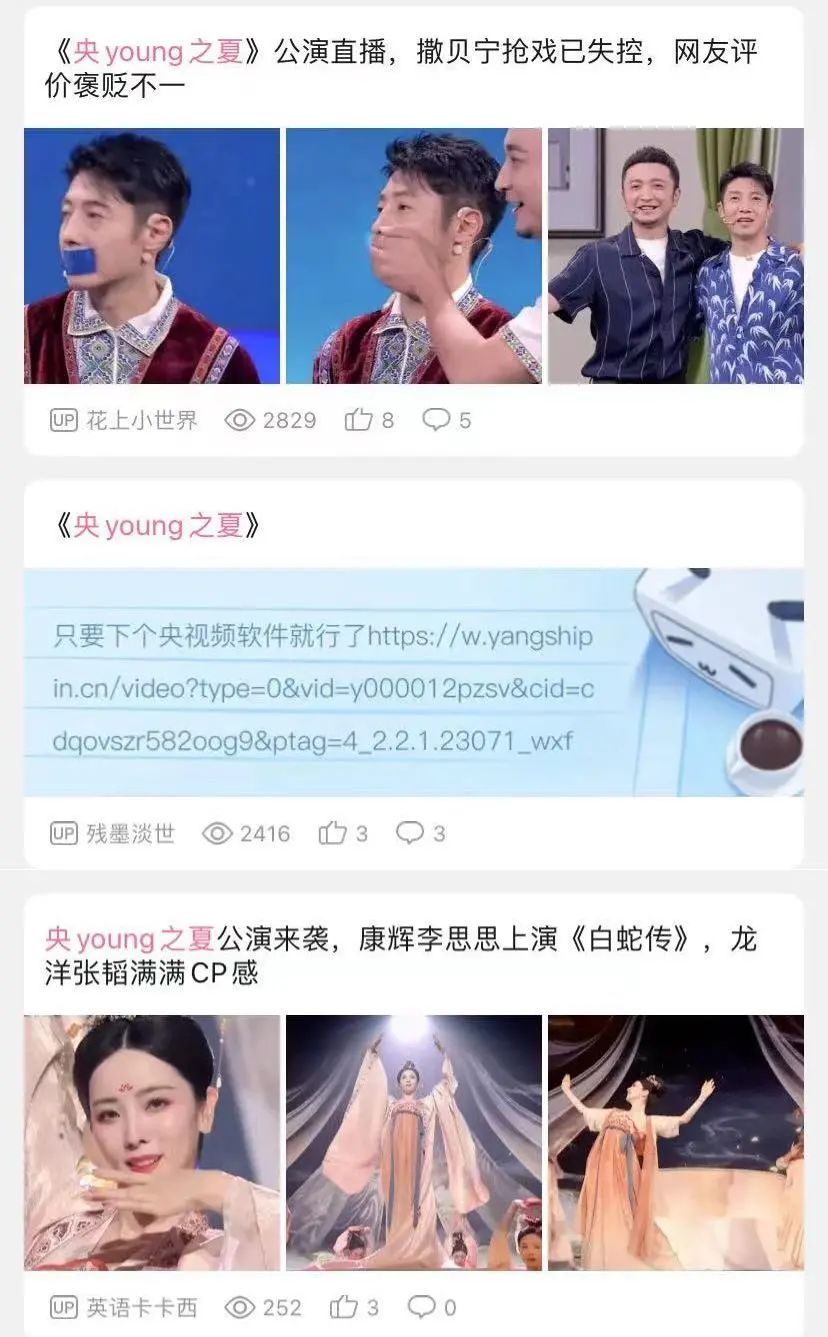The image size is (828, 1337).
Task: Tap the thumbs-up icon on 残墨淡世's post
Action: 332,832
